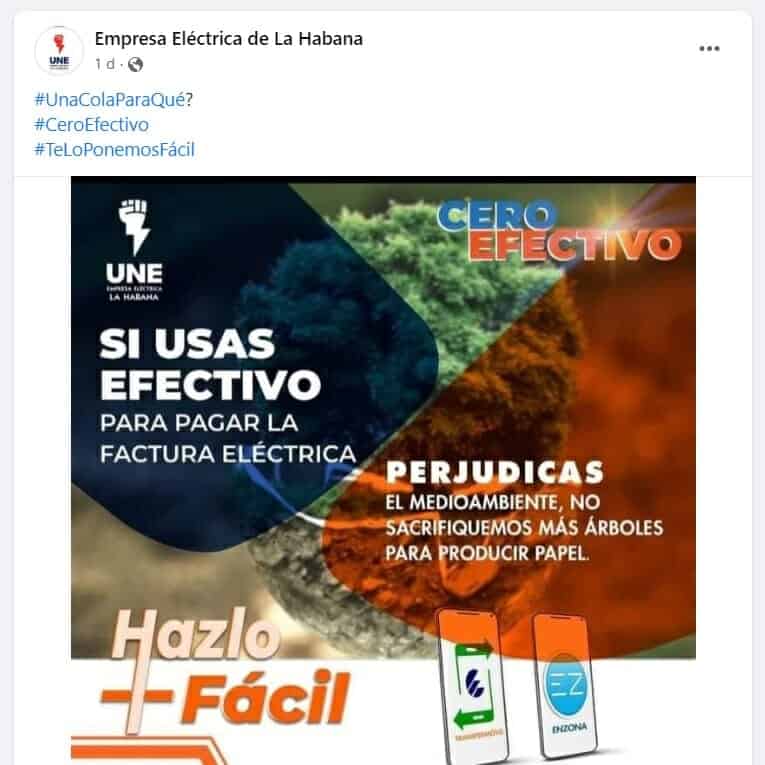Open the #UnaColaParaQué hashtag

coord(108,99)
